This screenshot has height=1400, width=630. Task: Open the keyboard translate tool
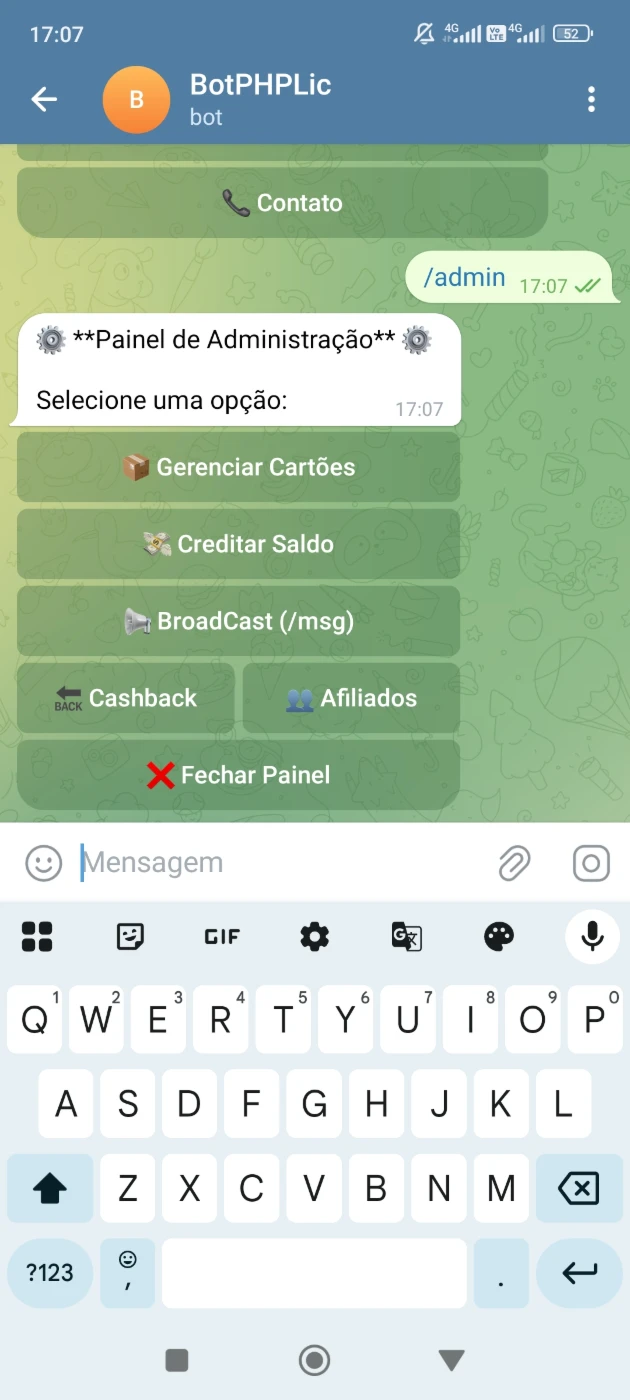[x=406, y=937]
